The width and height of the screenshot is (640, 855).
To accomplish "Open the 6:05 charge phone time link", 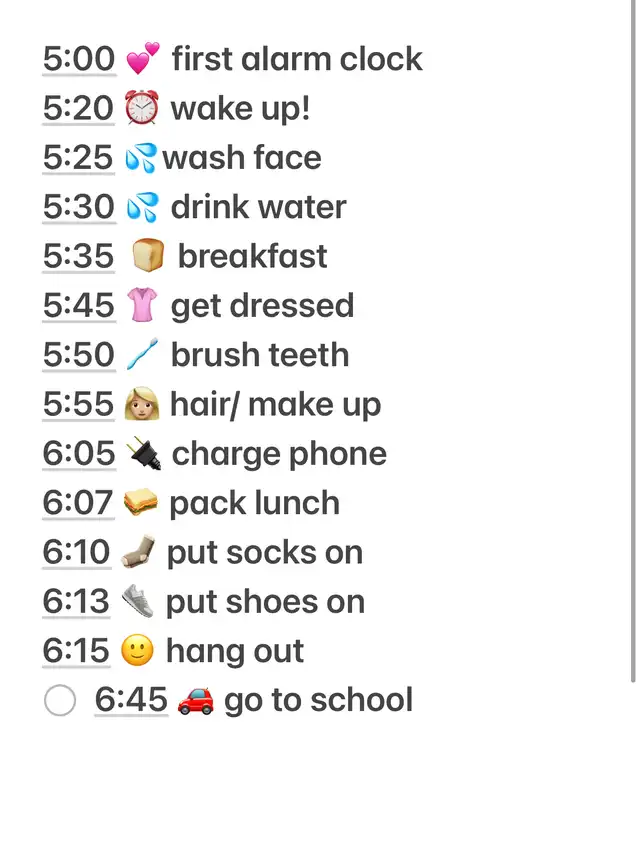I will [x=79, y=454].
